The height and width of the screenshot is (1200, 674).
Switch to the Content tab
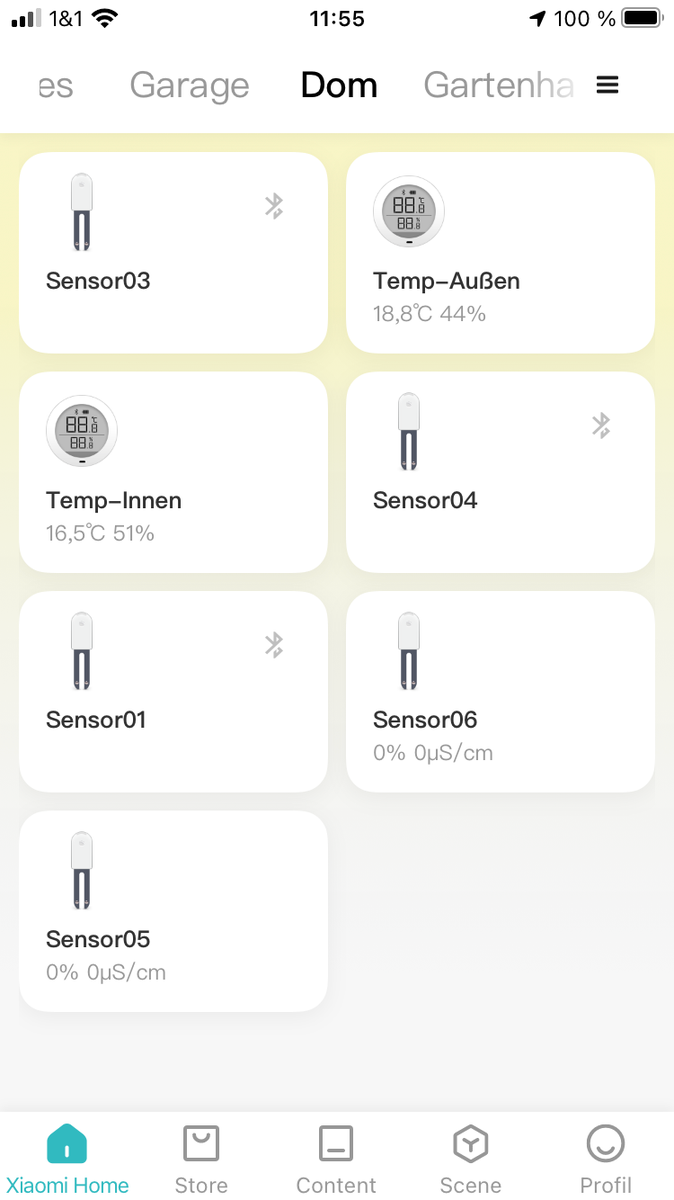click(x=336, y=1158)
